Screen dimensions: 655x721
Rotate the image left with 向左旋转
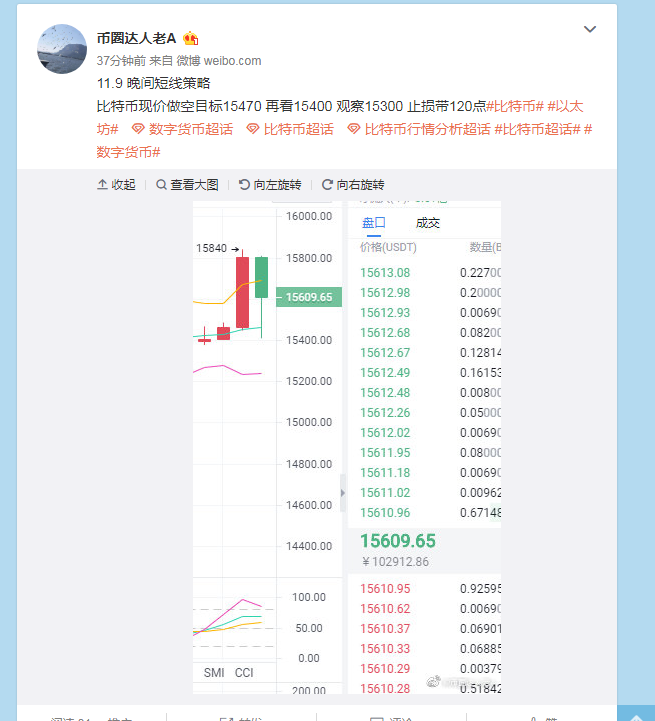(270, 185)
